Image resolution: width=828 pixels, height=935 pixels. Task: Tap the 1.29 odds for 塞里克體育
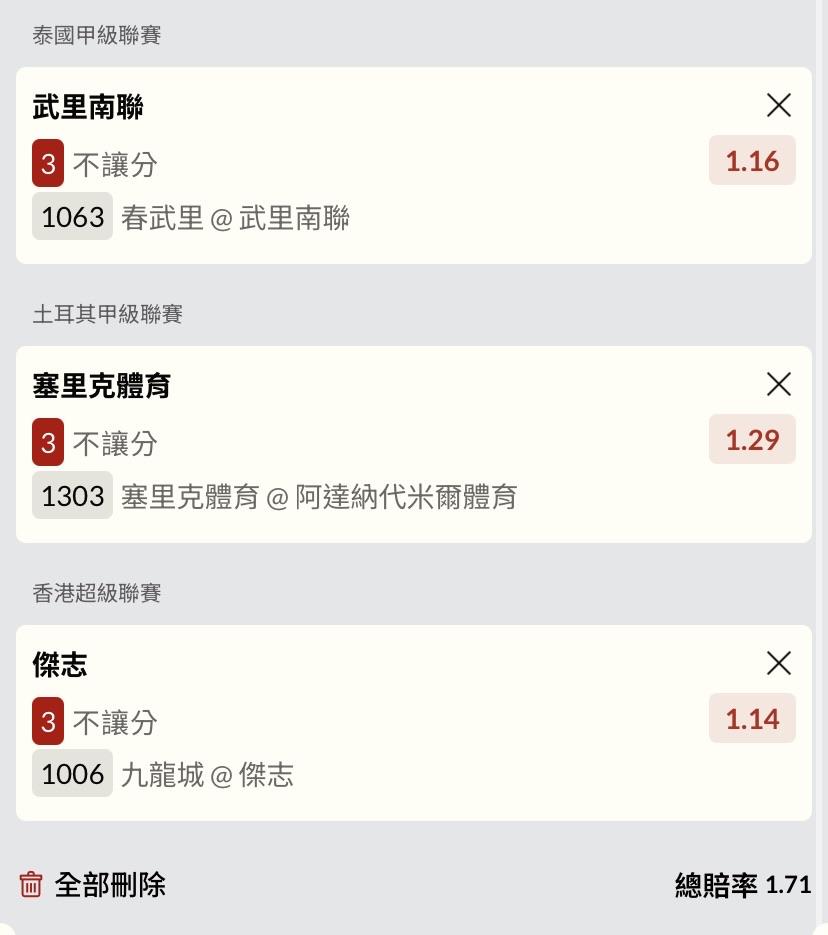pos(752,440)
